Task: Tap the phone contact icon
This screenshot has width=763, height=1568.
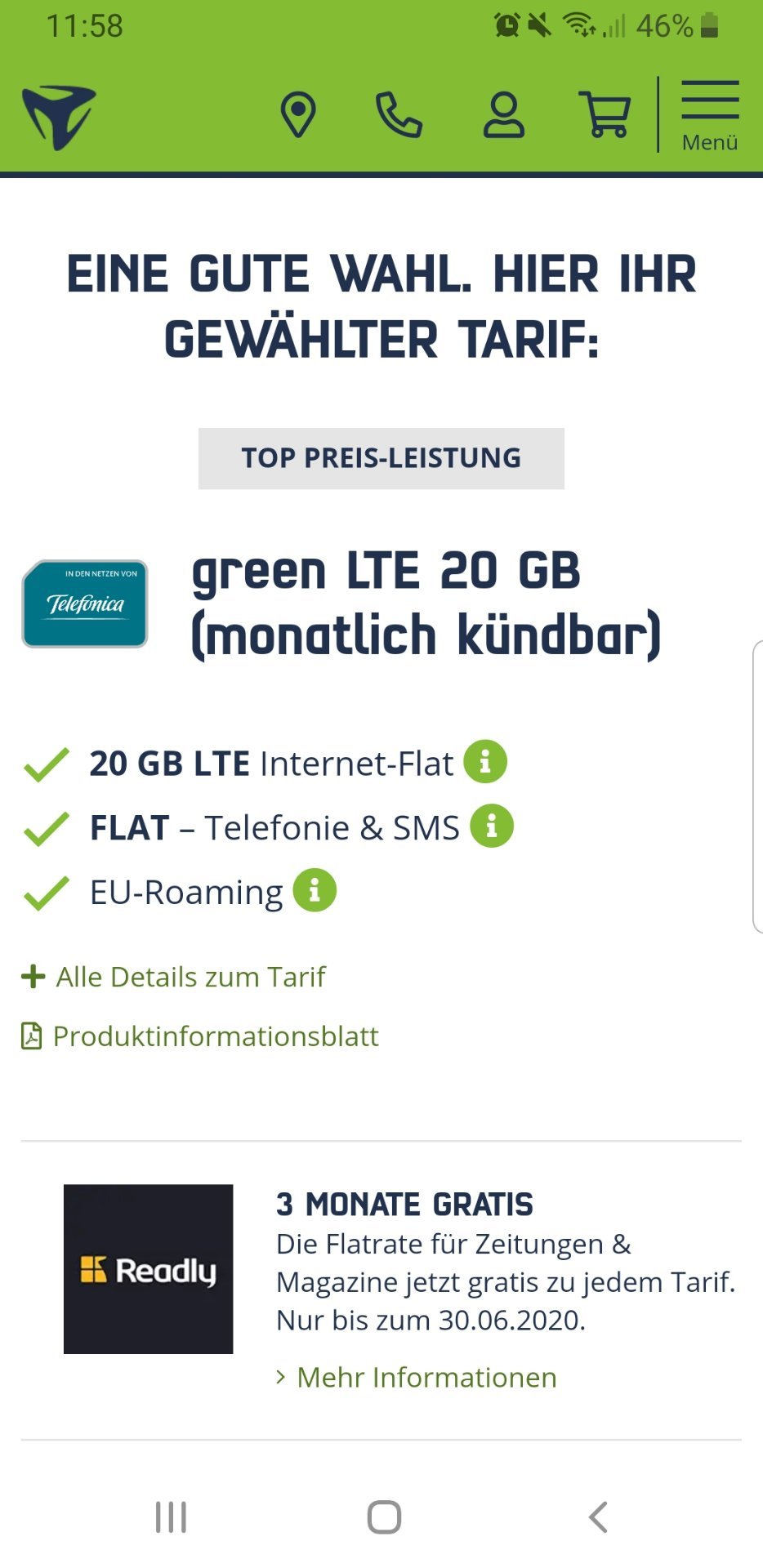Action: [399, 115]
